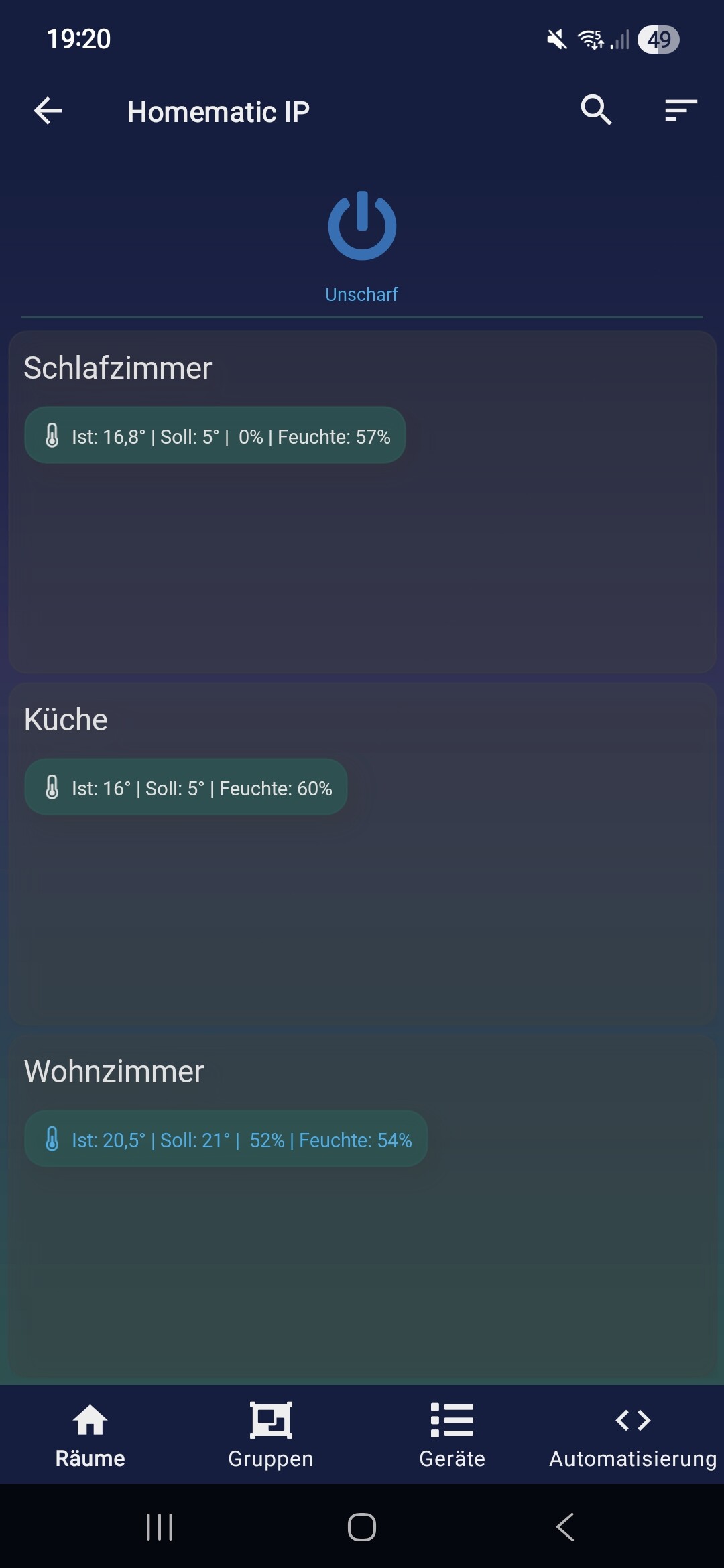
Task: Open Küche climate chip showing Feuchte 60%
Action: pyautogui.click(x=186, y=787)
